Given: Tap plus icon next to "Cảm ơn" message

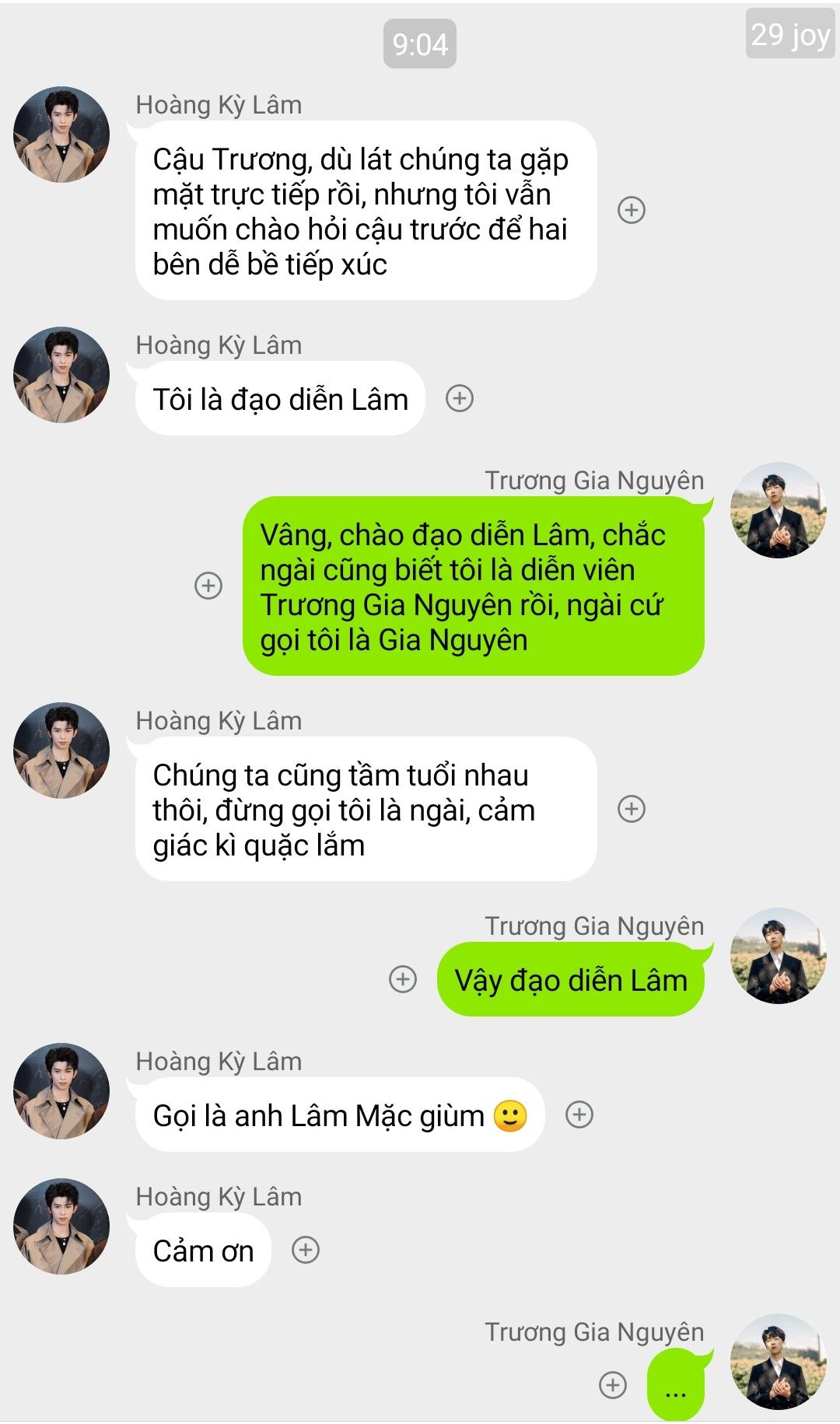Looking at the screenshot, I should click(x=306, y=1250).
